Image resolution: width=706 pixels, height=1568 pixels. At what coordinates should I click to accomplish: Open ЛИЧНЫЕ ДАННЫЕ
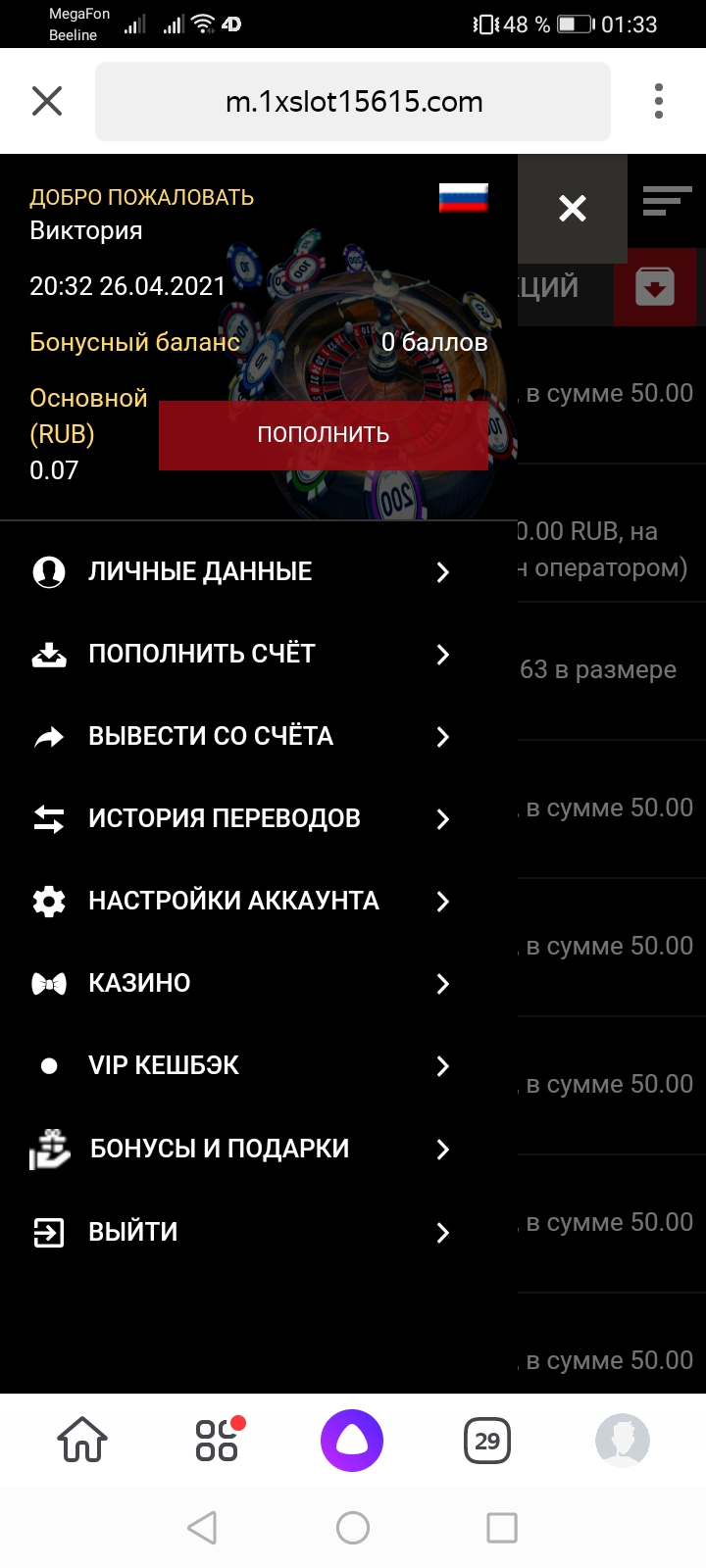tap(240, 571)
